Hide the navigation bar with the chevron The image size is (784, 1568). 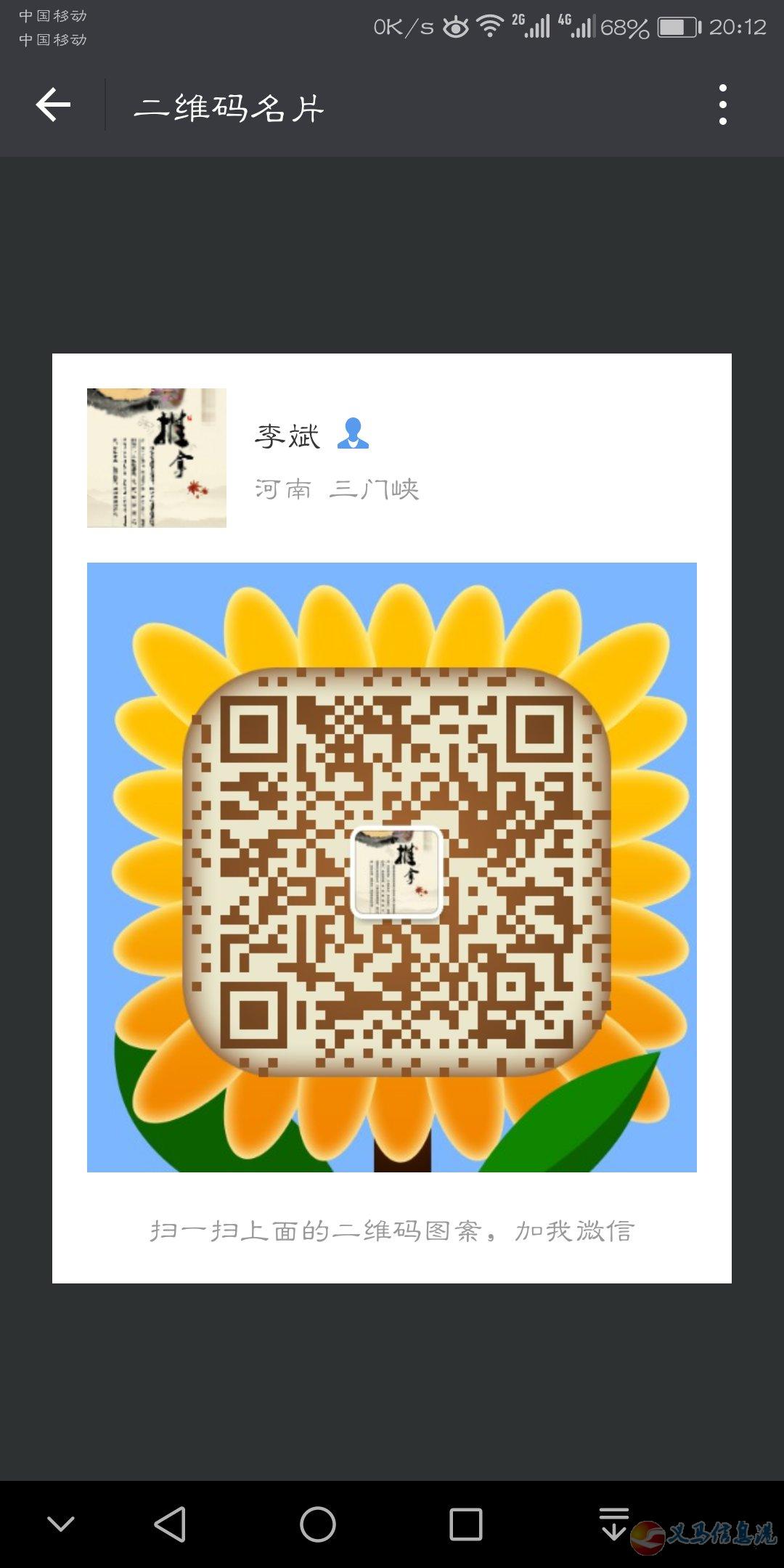coord(61,1524)
